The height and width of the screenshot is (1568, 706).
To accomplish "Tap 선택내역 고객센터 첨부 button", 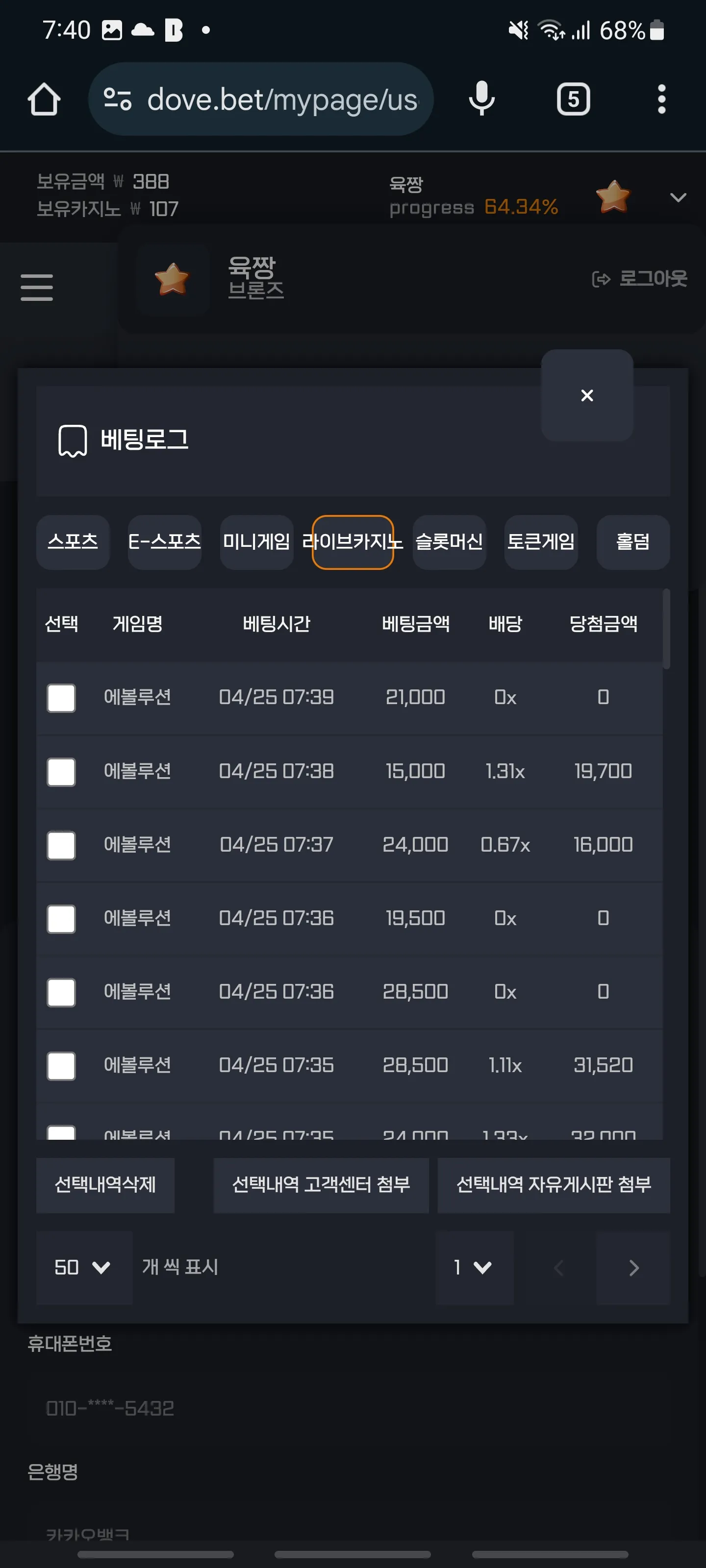I will point(321,1184).
